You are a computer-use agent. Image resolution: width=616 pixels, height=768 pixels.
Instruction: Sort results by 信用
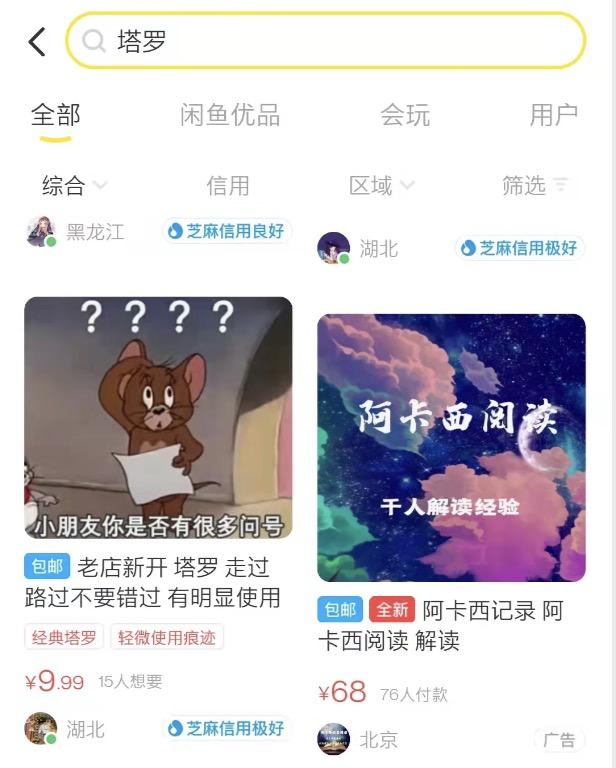(x=227, y=185)
